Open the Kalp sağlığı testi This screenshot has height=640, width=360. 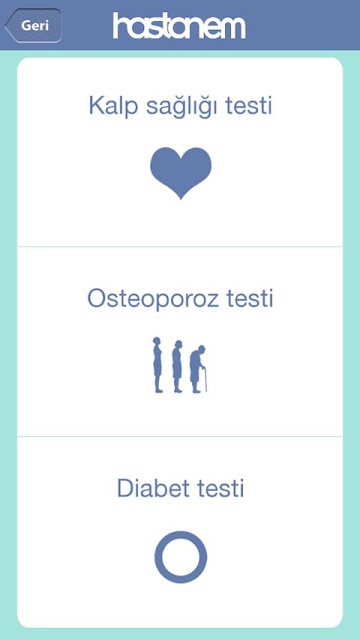pos(180,152)
